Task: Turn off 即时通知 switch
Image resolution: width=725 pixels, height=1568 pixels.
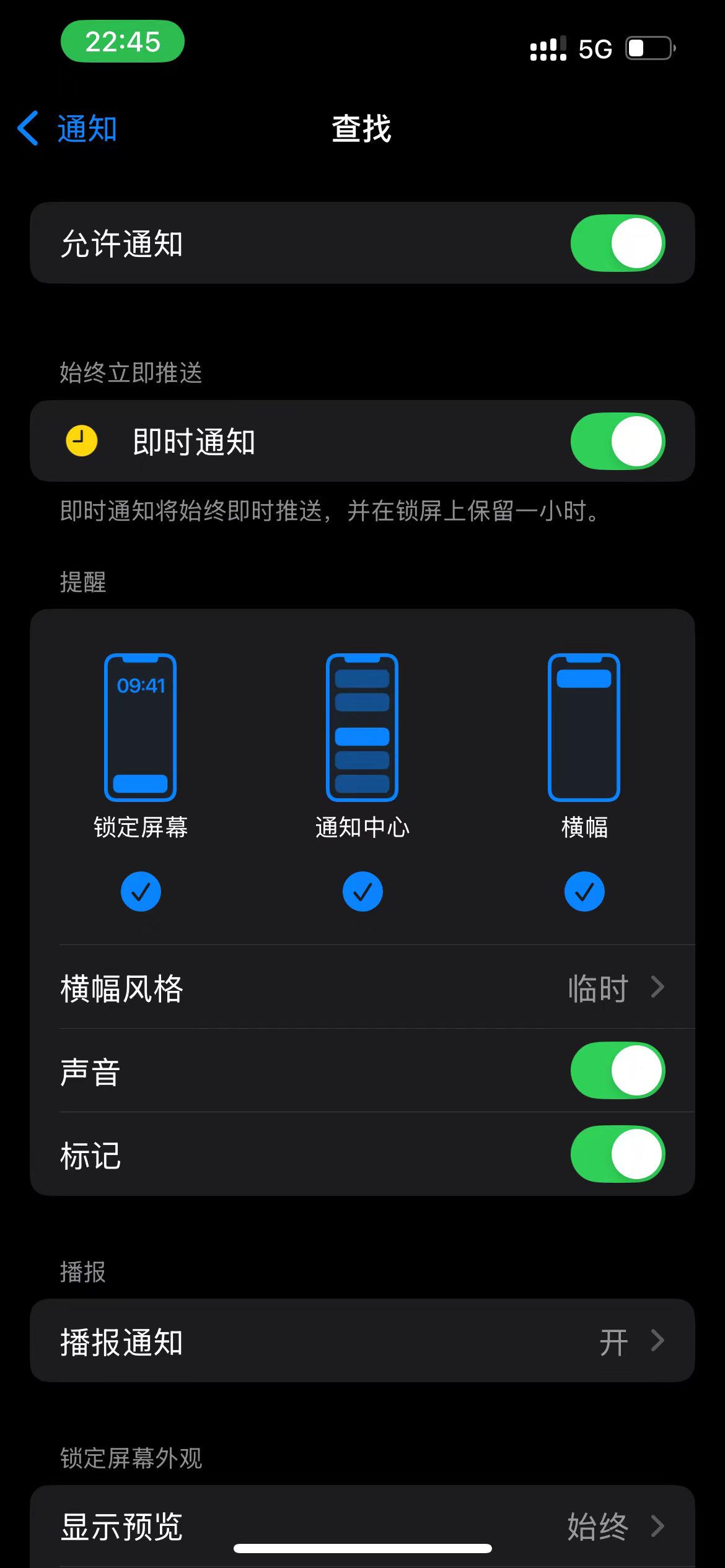Action: click(x=617, y=442)
